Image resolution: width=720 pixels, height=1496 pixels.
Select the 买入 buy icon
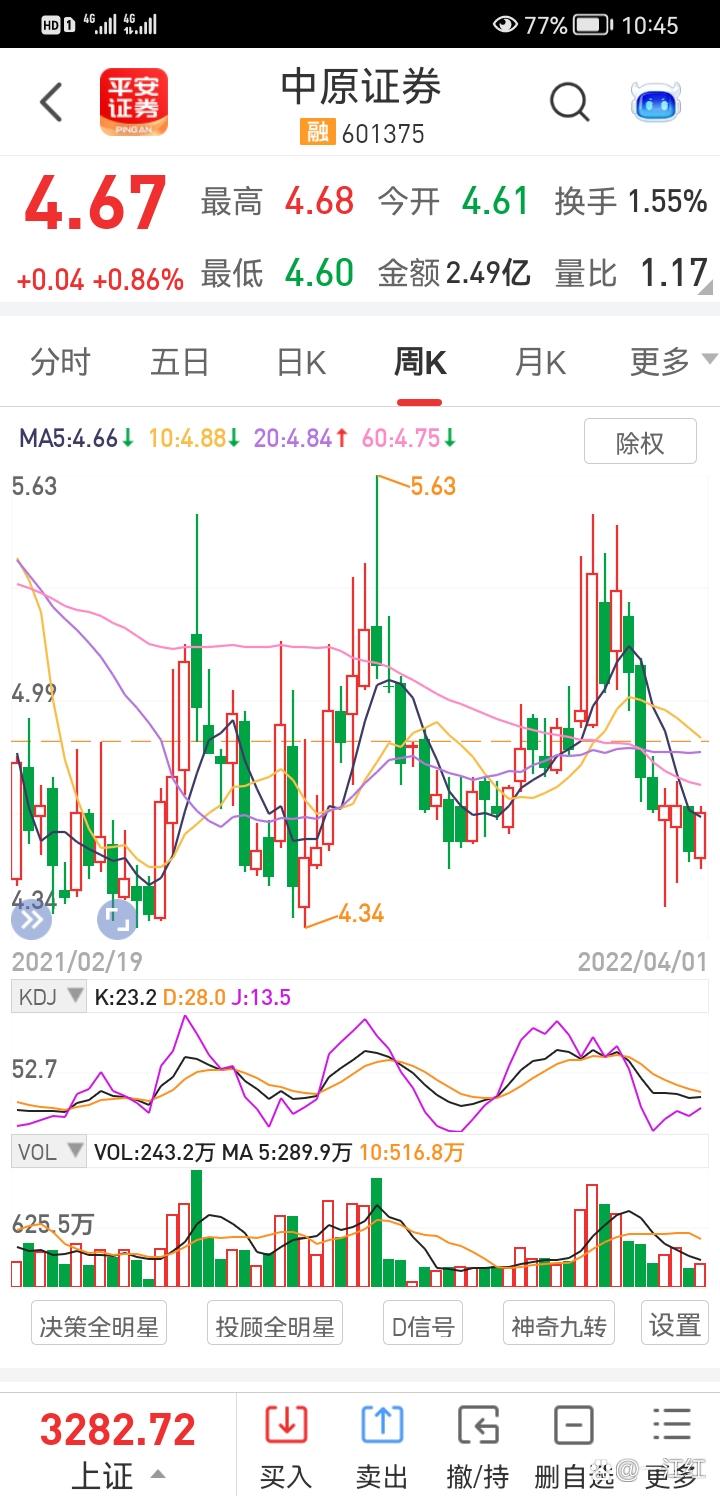[x=286, y=1440]
